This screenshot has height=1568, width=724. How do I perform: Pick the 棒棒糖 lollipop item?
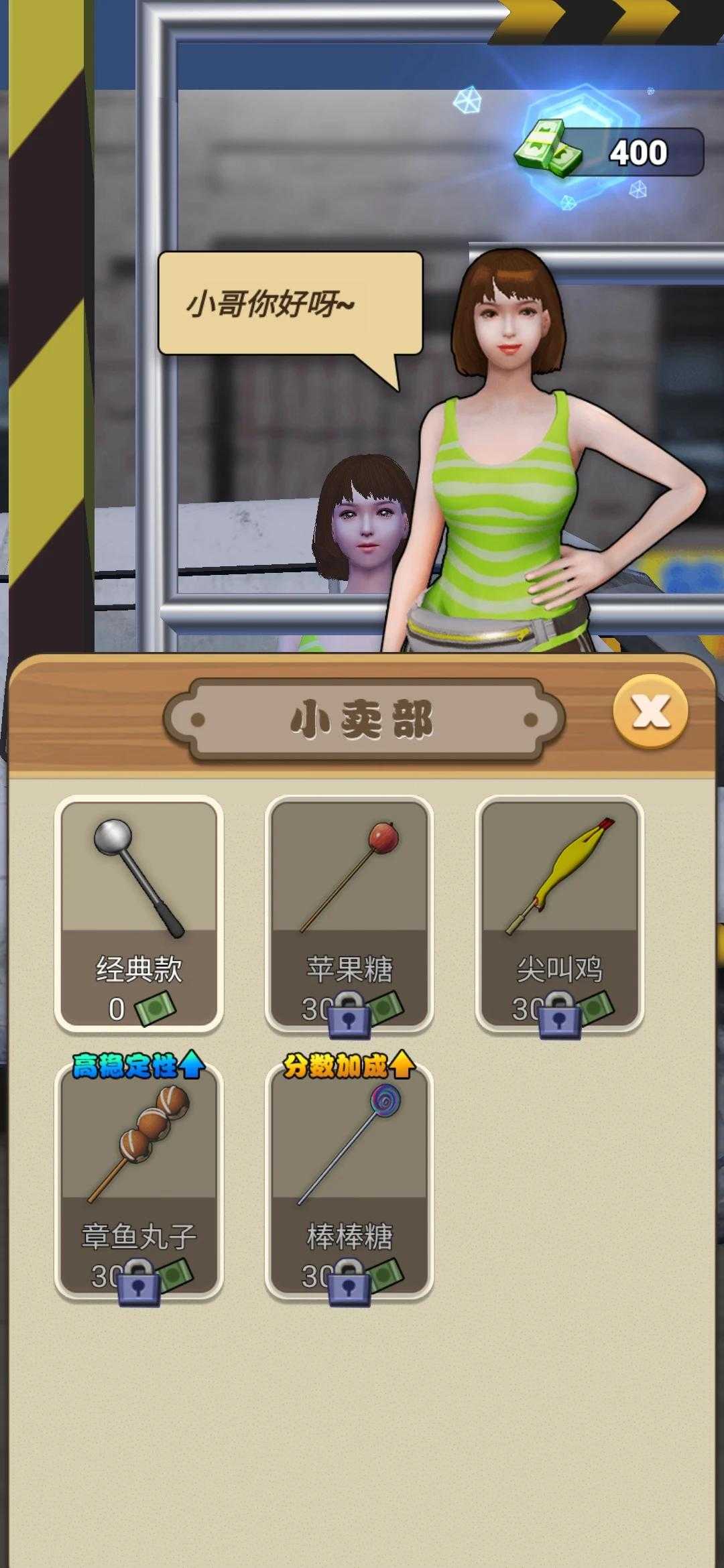[x=349, y=1181]
